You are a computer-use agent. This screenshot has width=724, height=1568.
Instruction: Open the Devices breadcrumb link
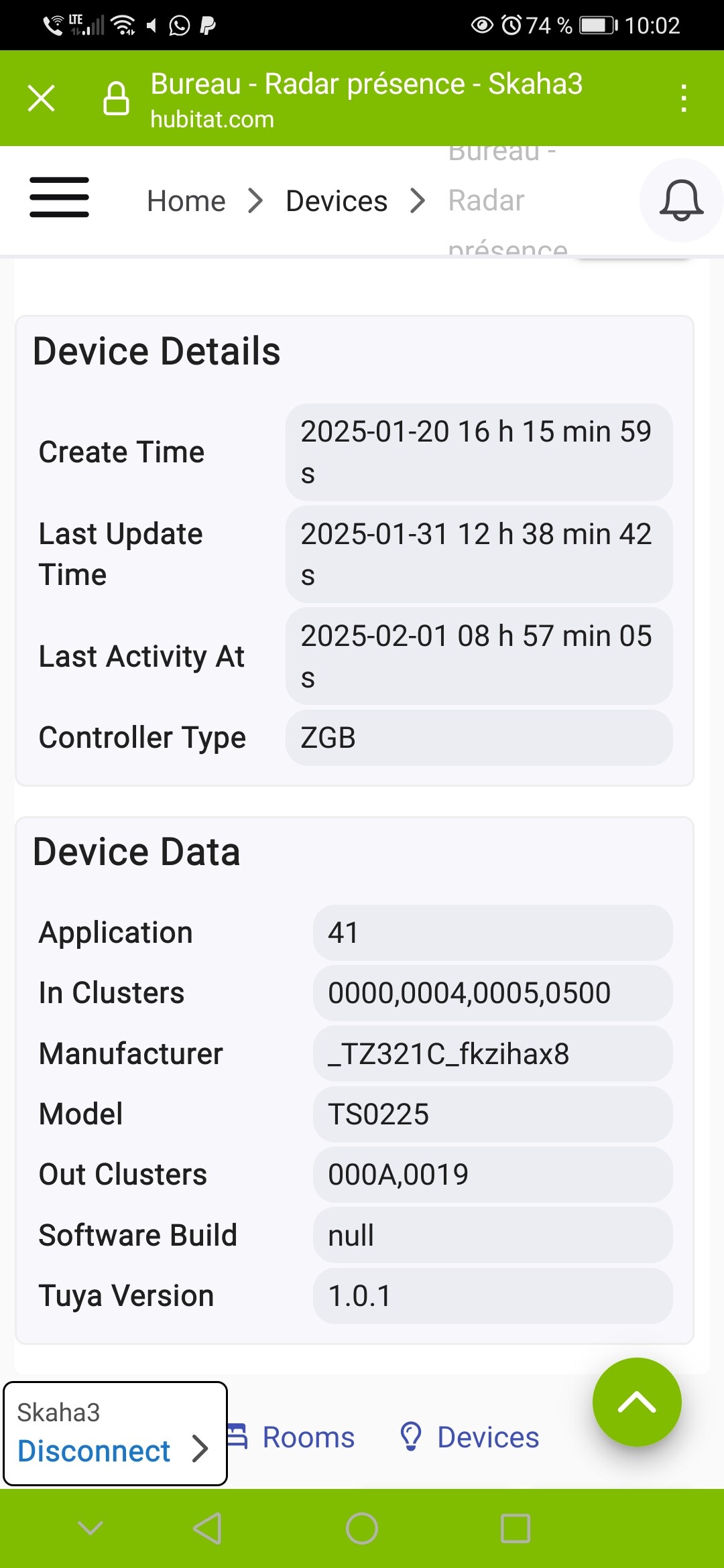tap(337, 200)
